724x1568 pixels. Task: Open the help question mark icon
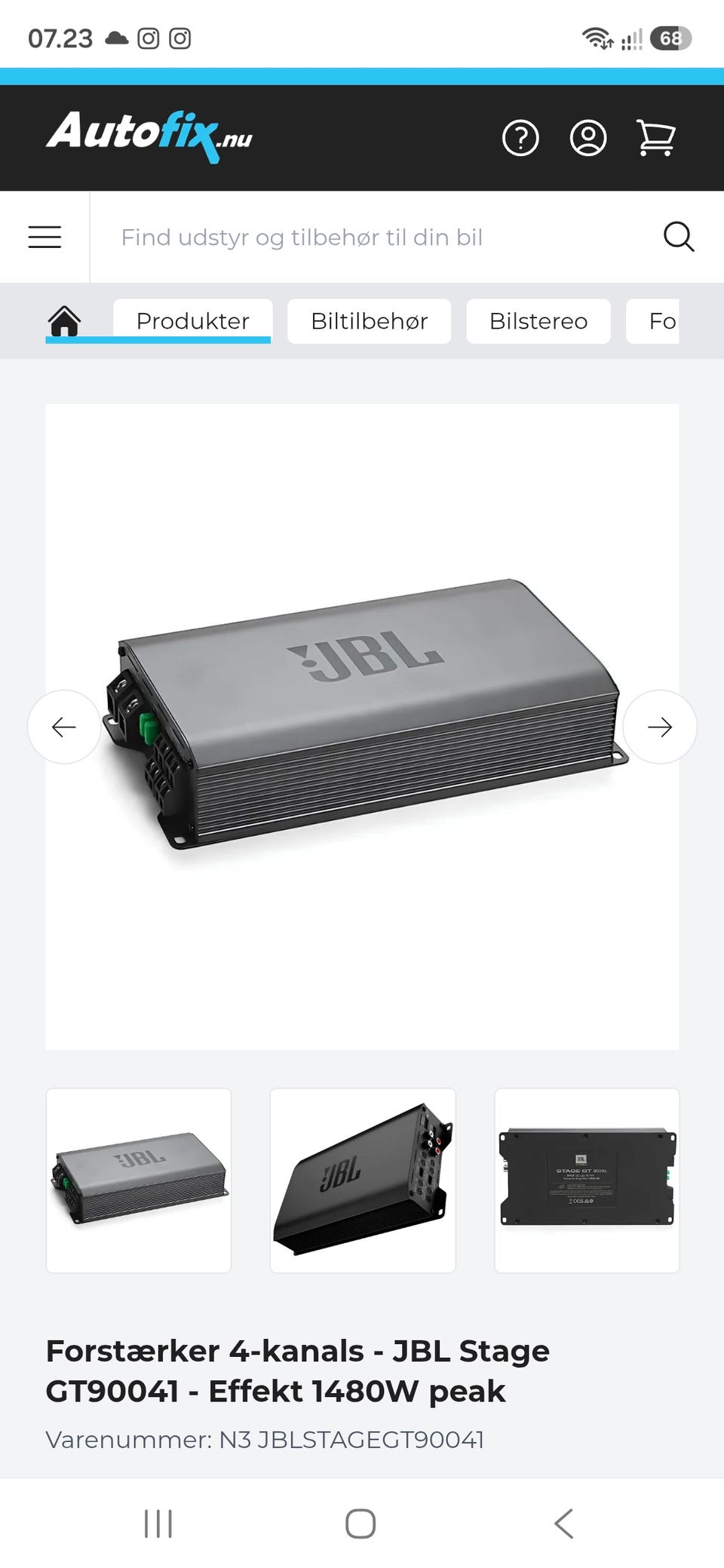coord(520,138)
